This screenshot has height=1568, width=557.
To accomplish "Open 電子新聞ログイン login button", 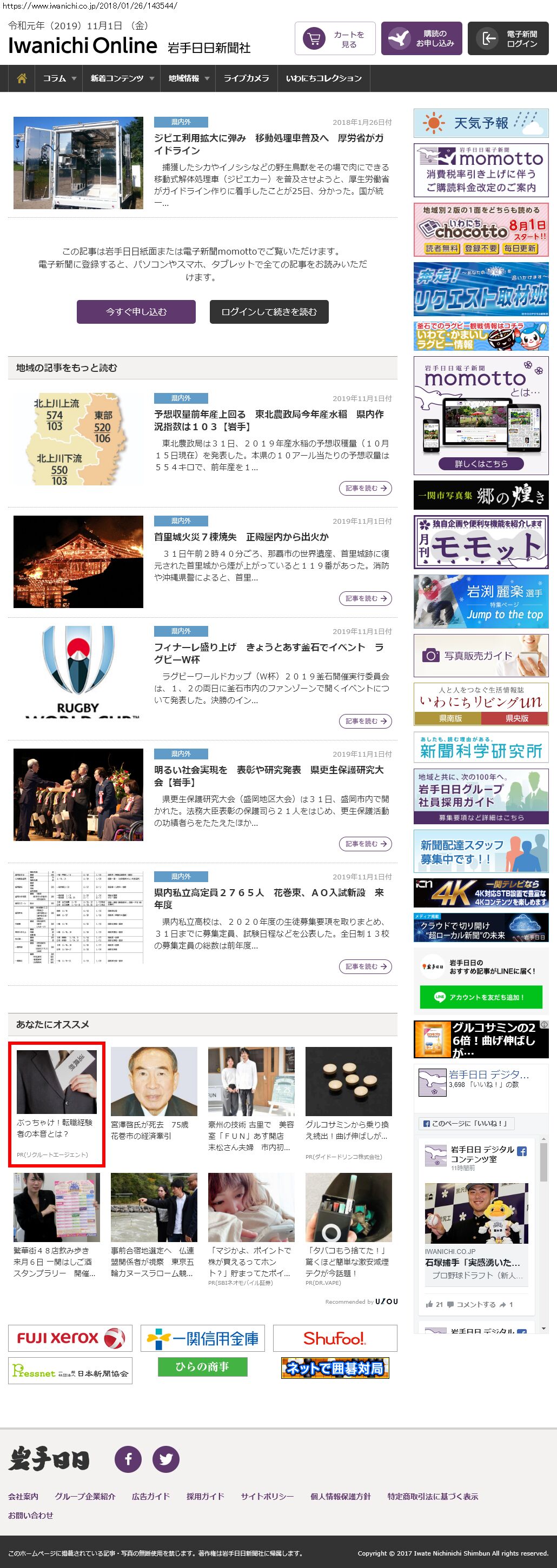I will click(508, 39).
